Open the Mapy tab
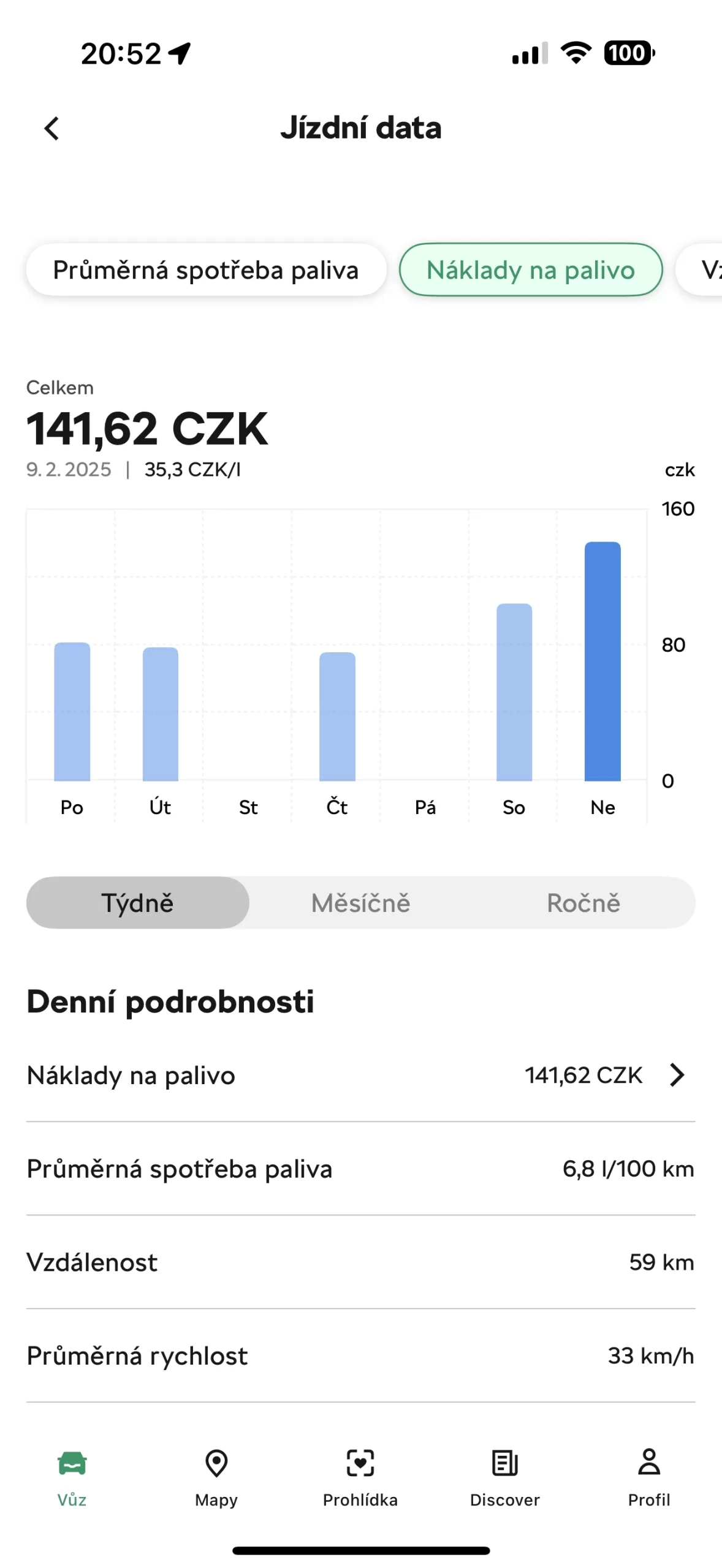Screen dimensions: 722x1568 [216, 1479]
